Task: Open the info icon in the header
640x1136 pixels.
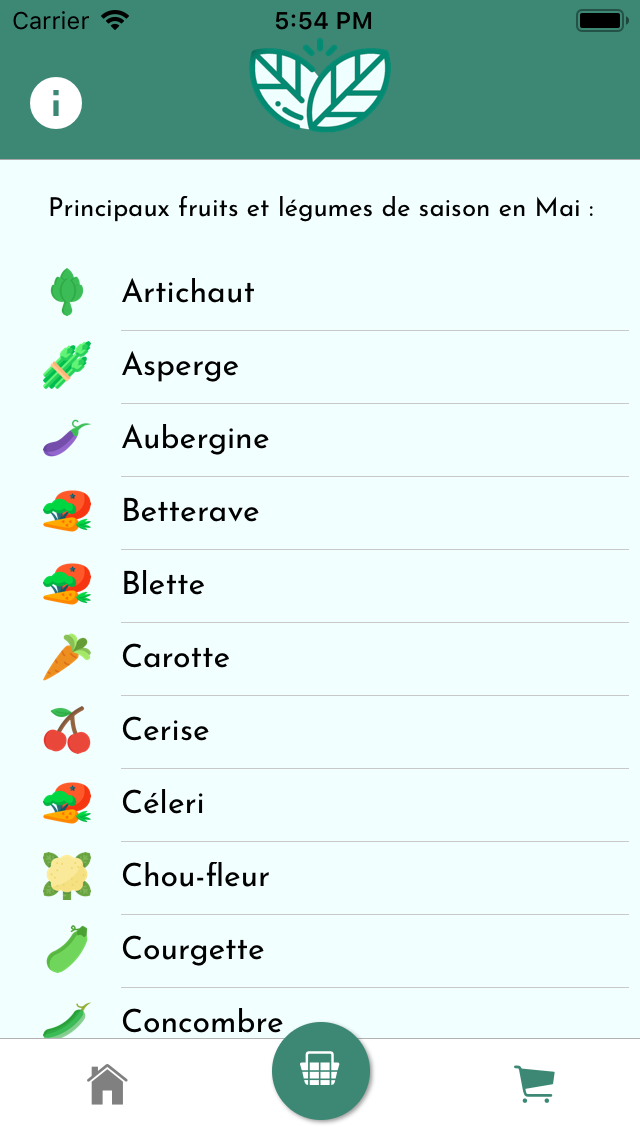Action: [56, 103]
